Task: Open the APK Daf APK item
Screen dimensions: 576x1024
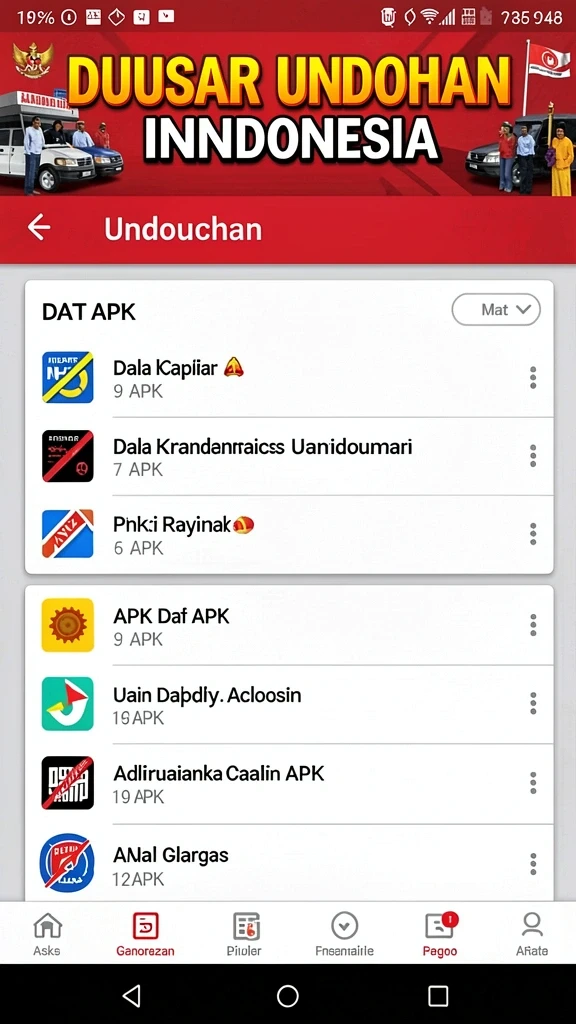Action: pyautogui.click(x=289, y=626)
